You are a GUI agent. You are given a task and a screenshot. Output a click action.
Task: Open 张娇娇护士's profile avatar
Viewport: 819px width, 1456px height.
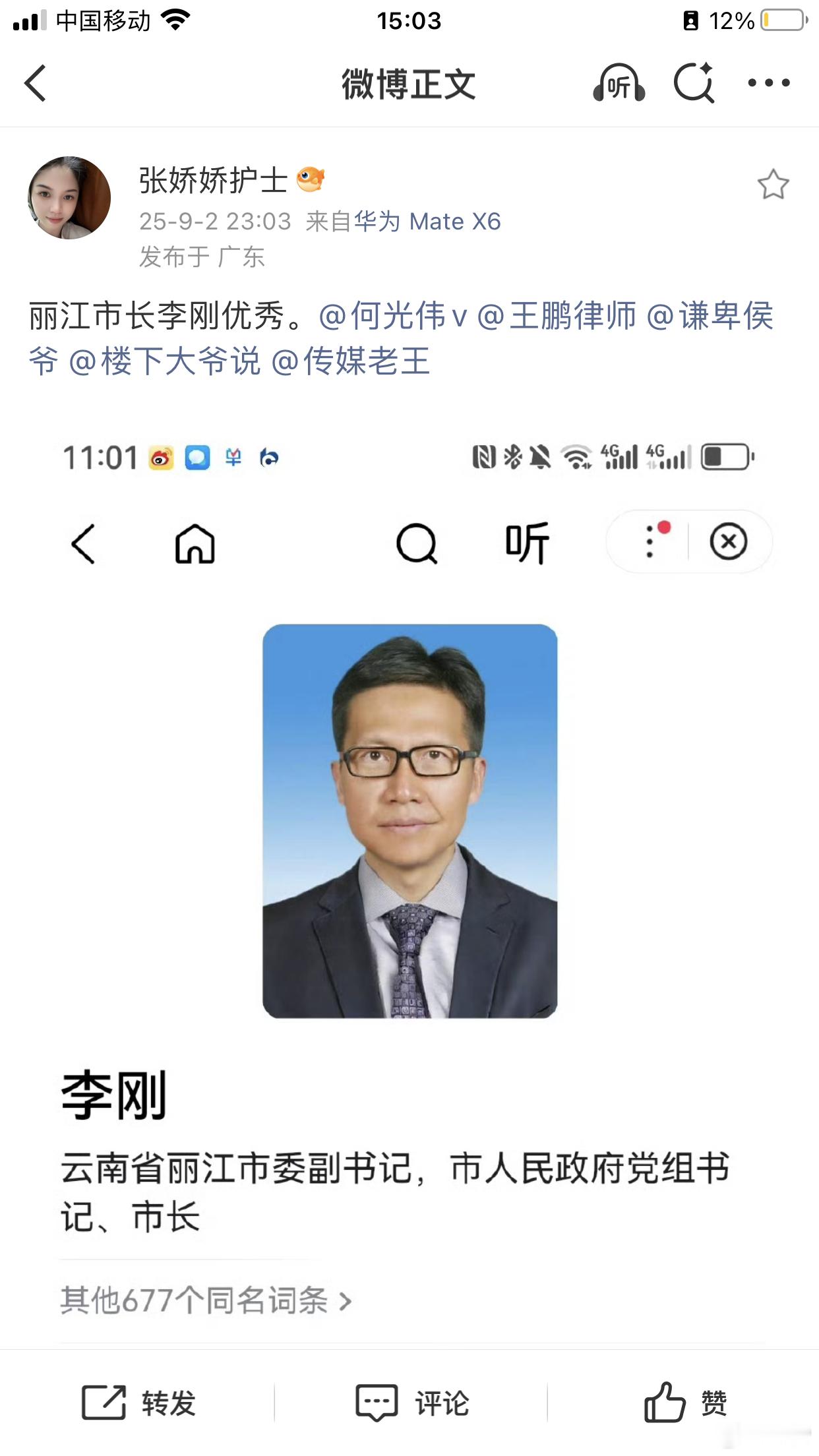(x=69, y=198)
